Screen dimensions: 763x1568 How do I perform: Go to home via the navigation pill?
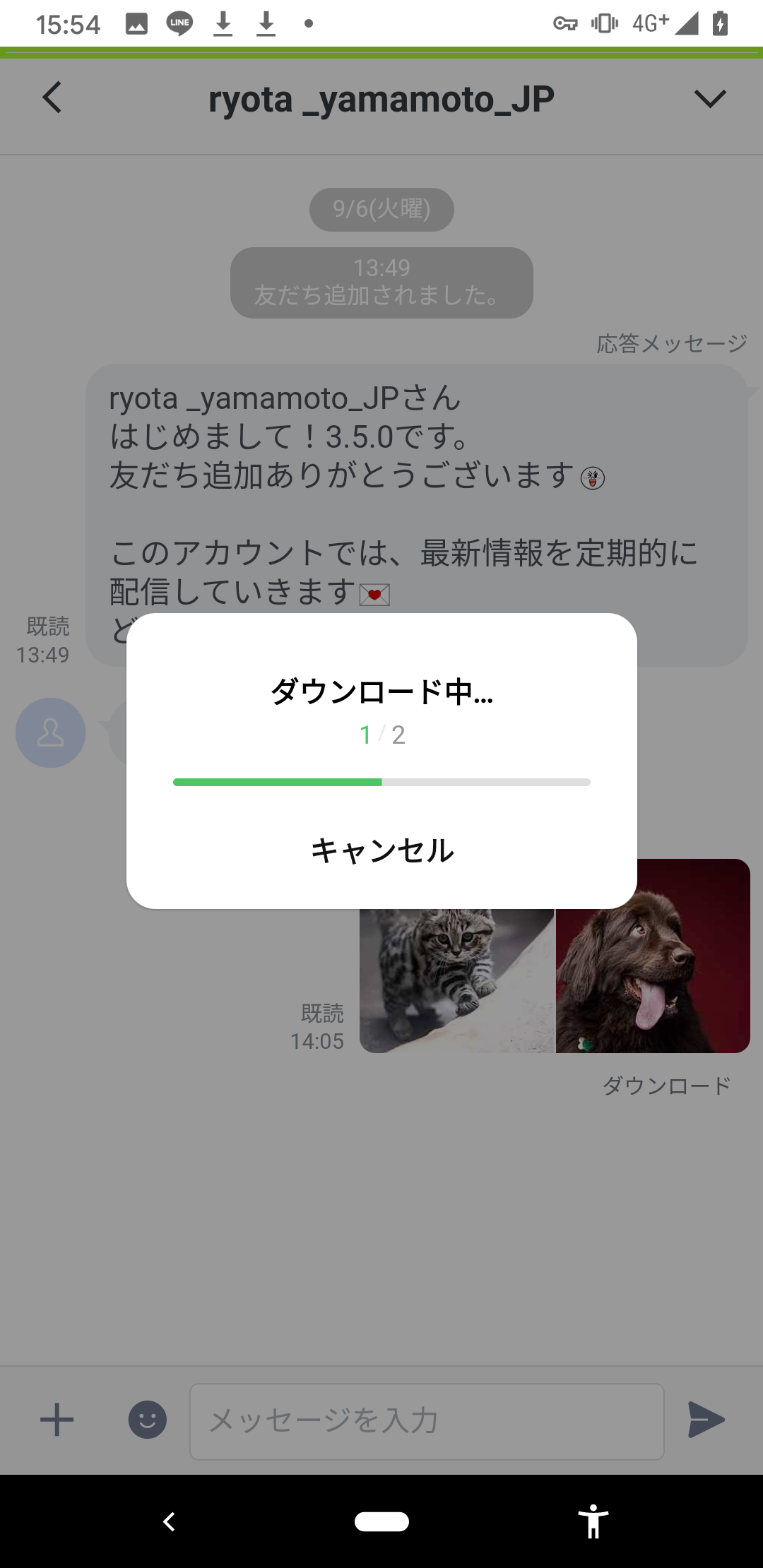click(x=381, y=1521)
